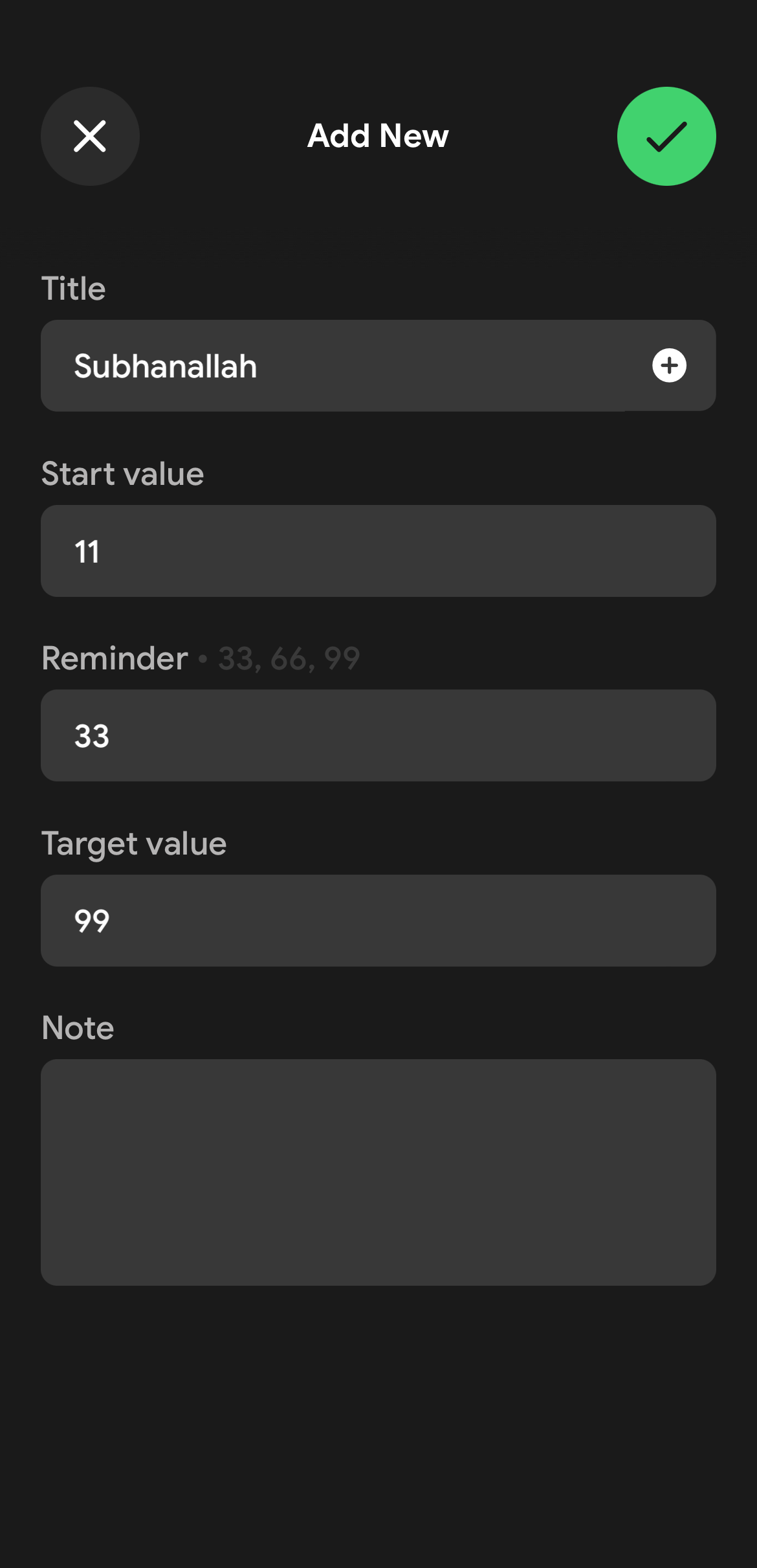Screen dimensions: 757x1568
Task: Change the Reminder value field
Action: tap(378, 735)
